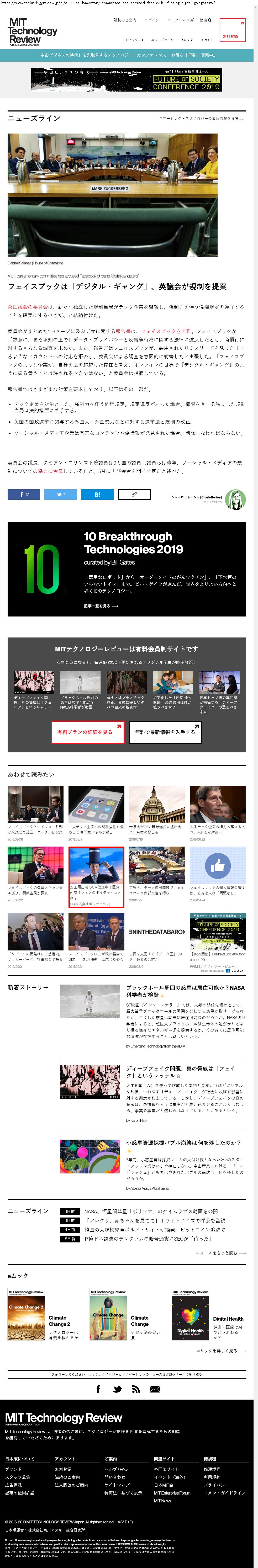Open the ログイン login link

pyautogui.click(x=151, y=20)
